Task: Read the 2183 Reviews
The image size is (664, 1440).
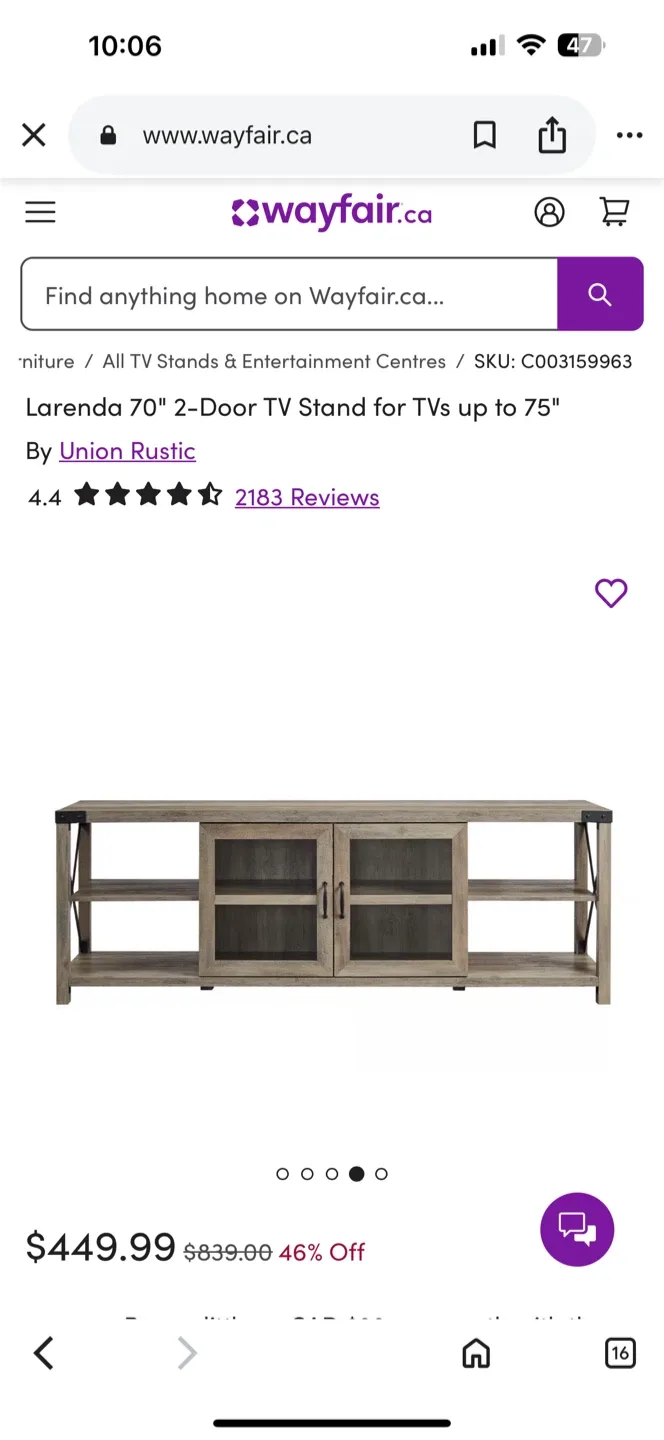Action: click(307, 497)
